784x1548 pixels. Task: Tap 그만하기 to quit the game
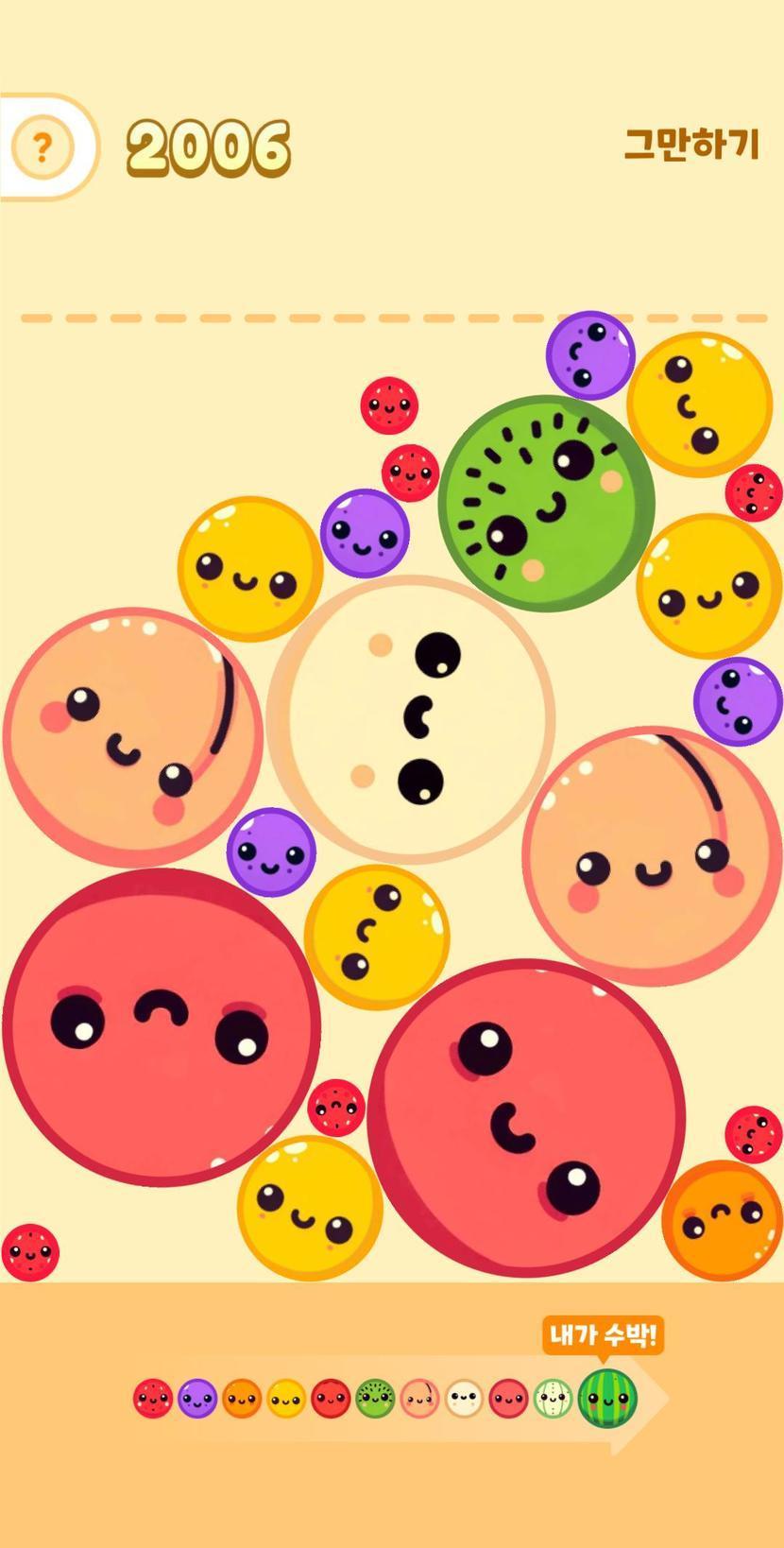coord(691,145)
